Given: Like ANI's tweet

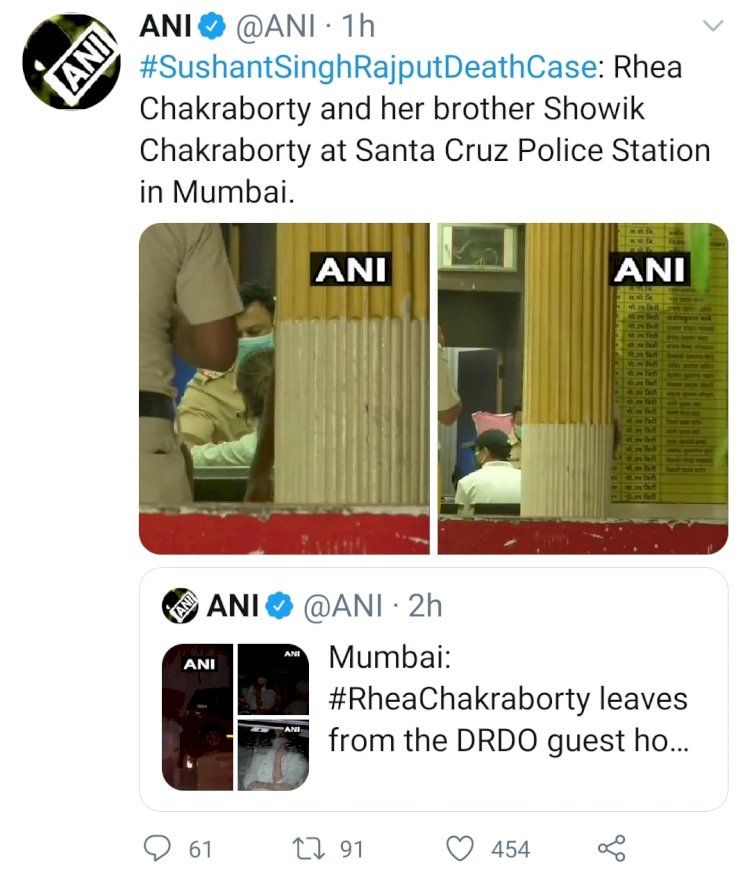Looking at the screenshot, I should (x=459, y=849).
